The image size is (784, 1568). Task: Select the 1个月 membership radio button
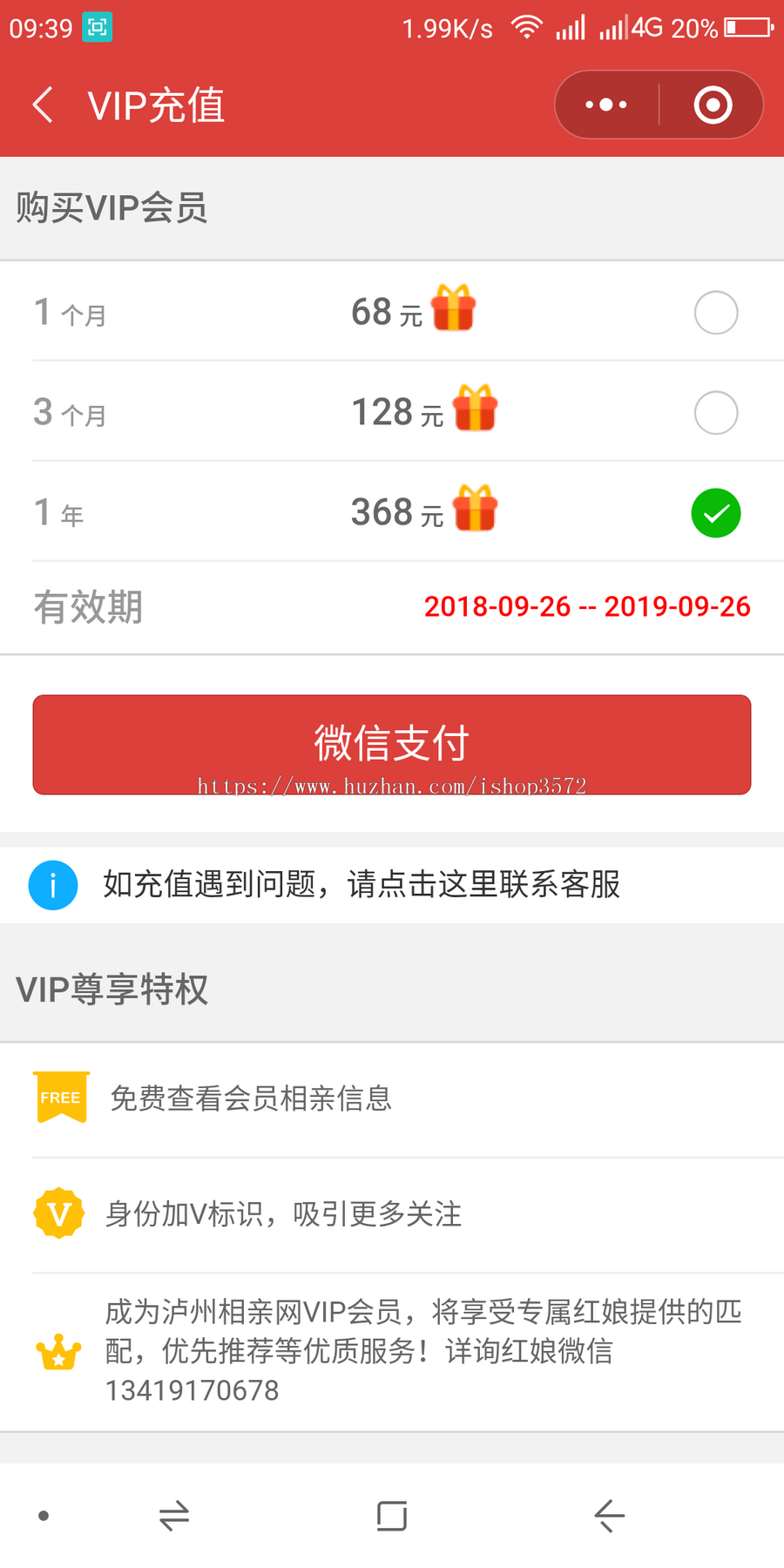[715, 312]
